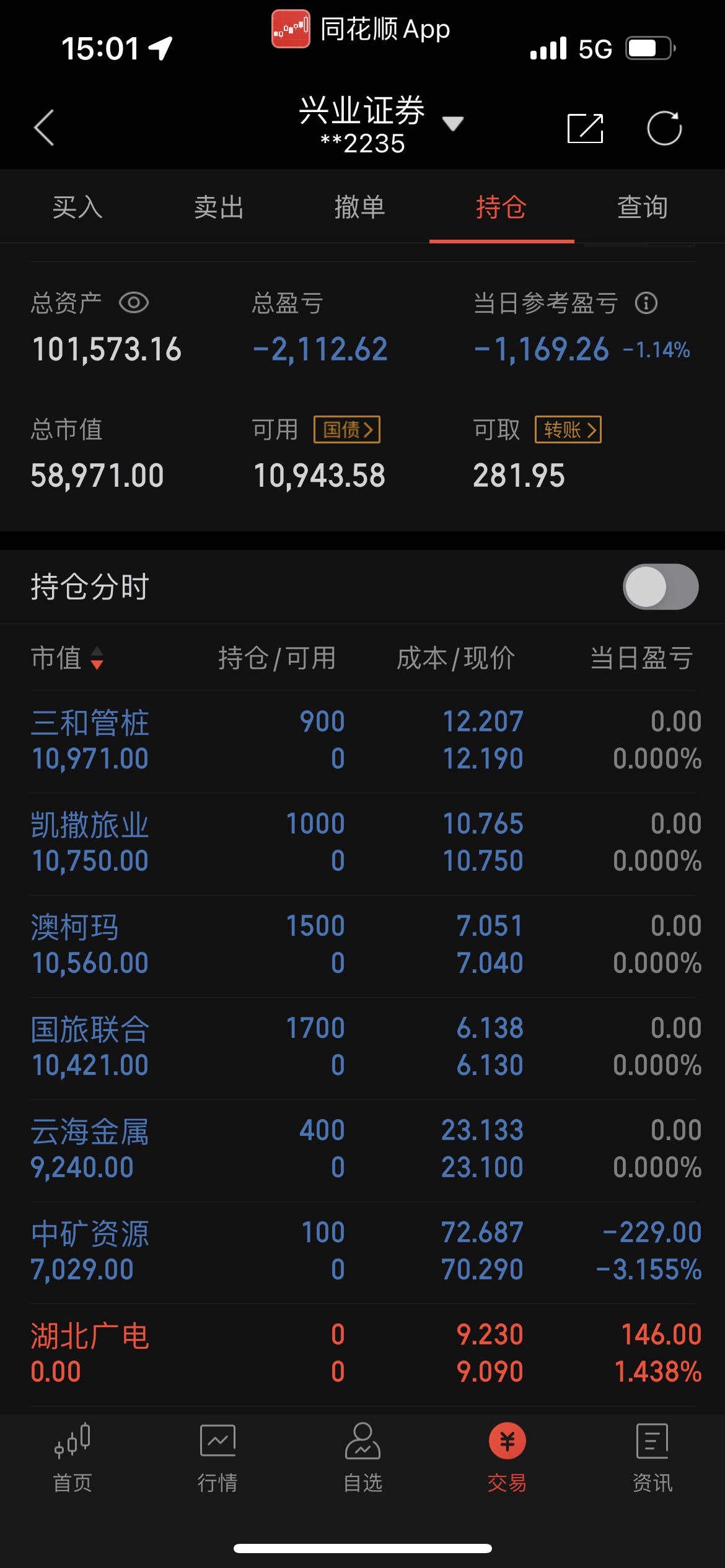This screenshot has height=1568, width=725.
Task: Show info about 当日参考盈亏
Action: click(x=646, y=303)
